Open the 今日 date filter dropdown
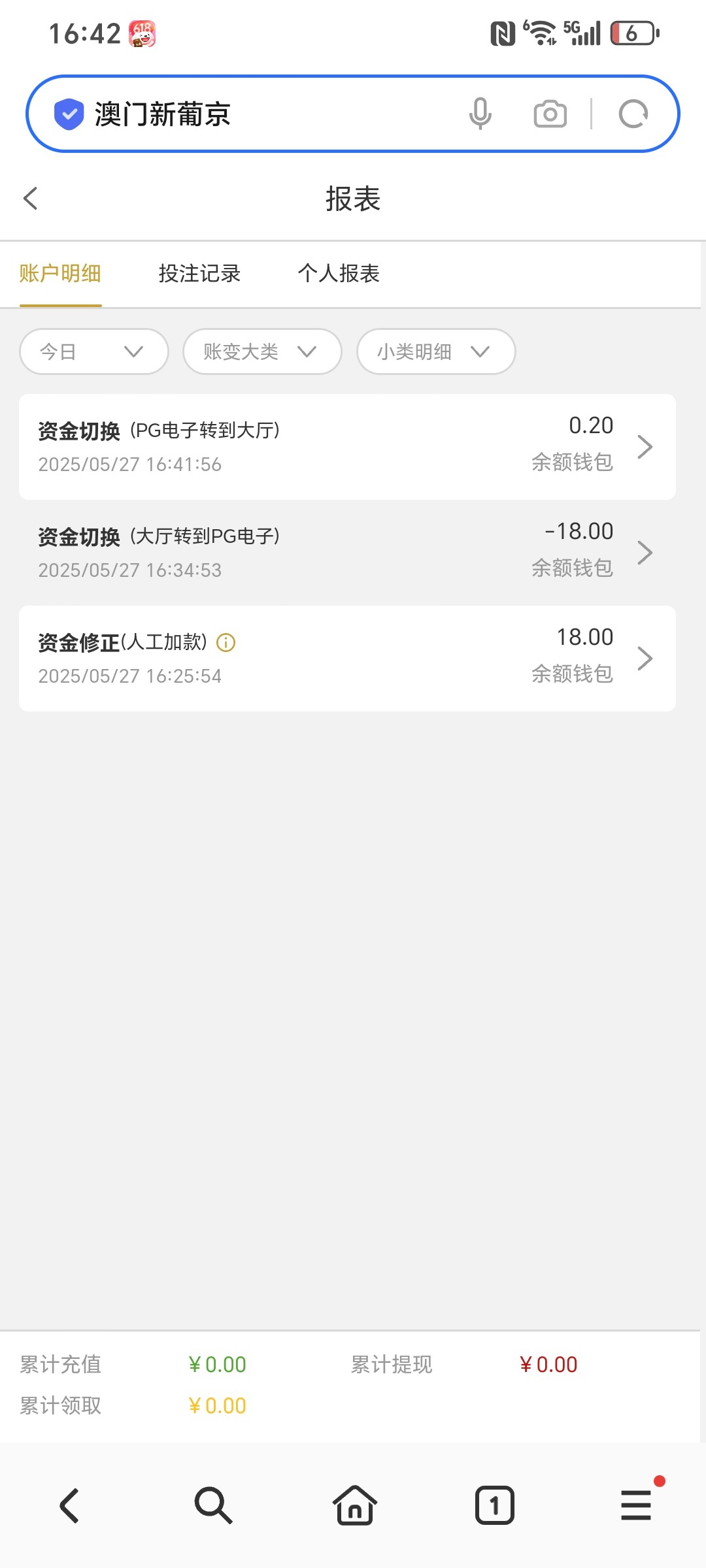706x1568 pixels. pos(93,351)
